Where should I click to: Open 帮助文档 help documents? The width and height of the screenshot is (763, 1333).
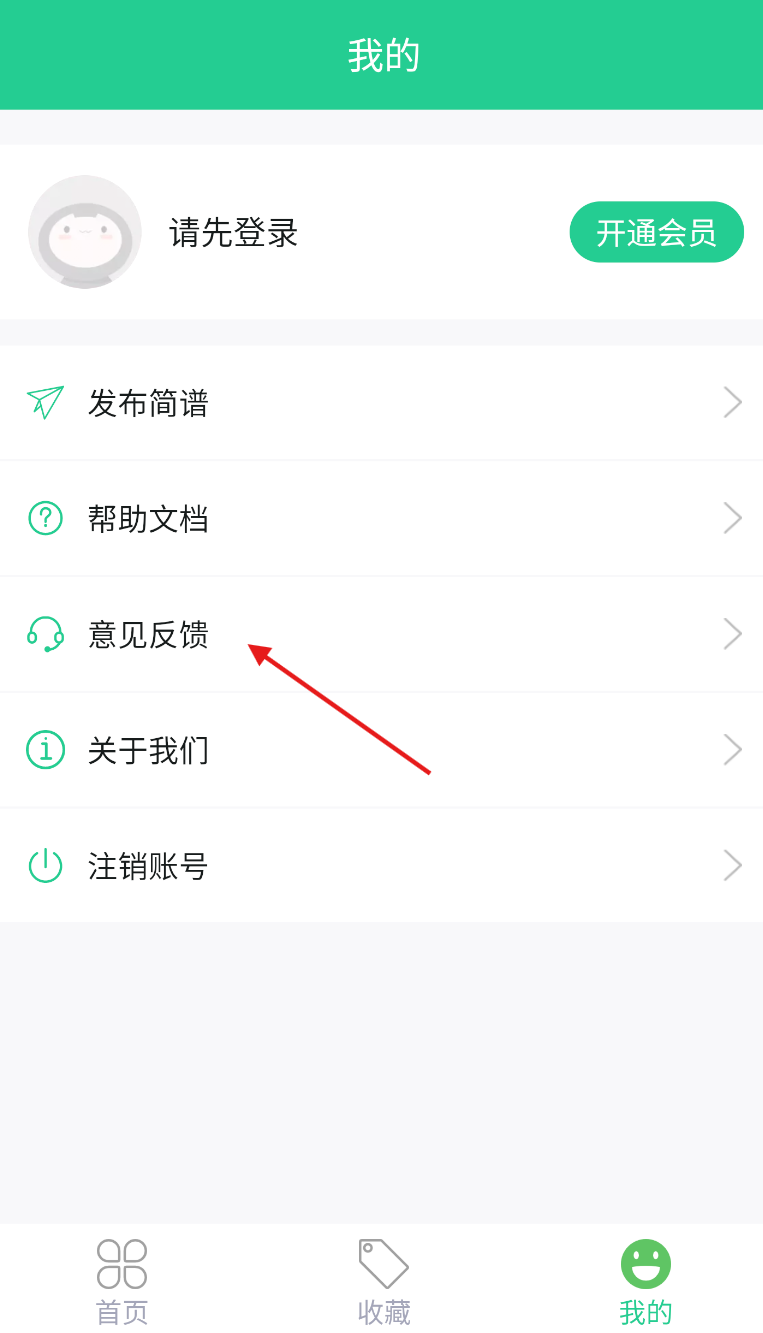[x=381, y=518]
